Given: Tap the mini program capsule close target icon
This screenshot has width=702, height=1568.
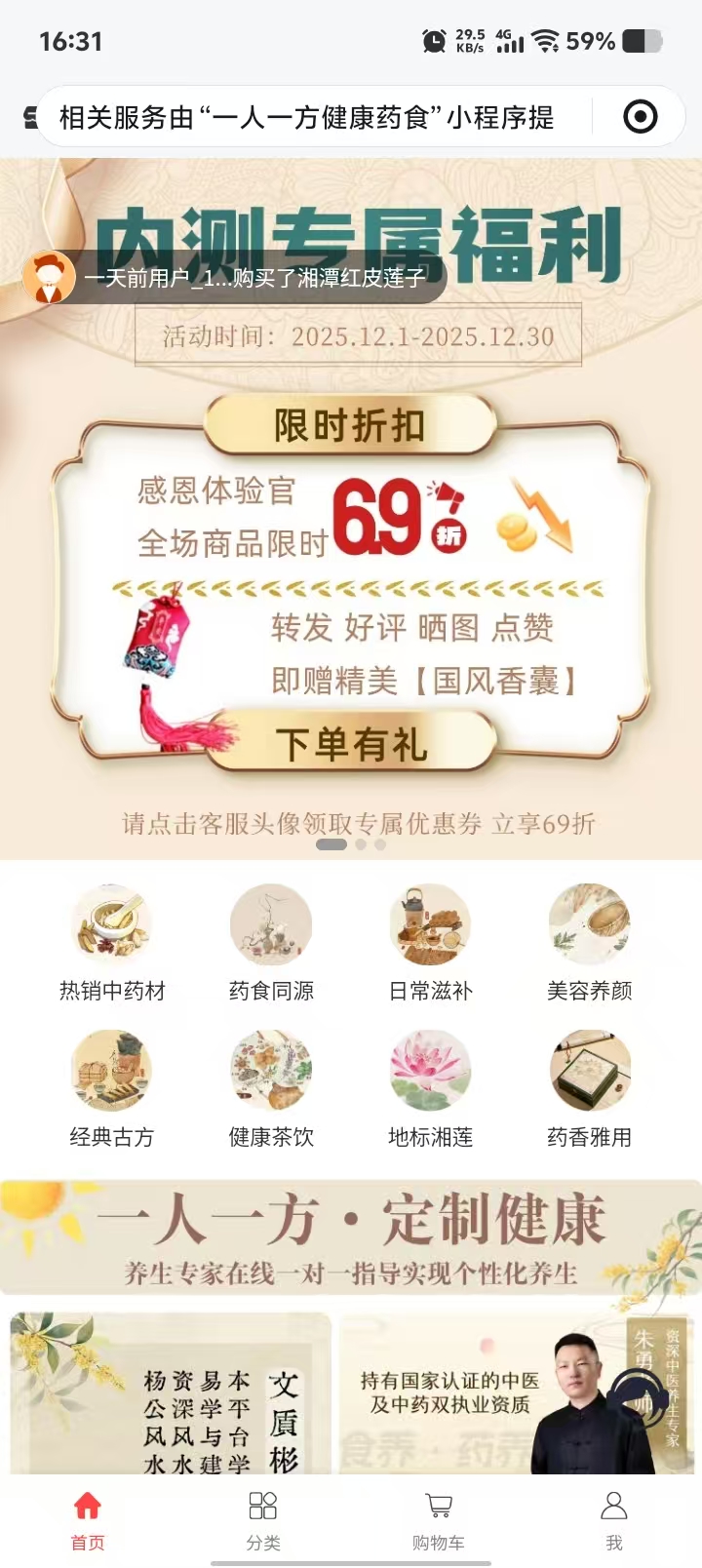Looking at the screenshot, I should pos(640,117).
